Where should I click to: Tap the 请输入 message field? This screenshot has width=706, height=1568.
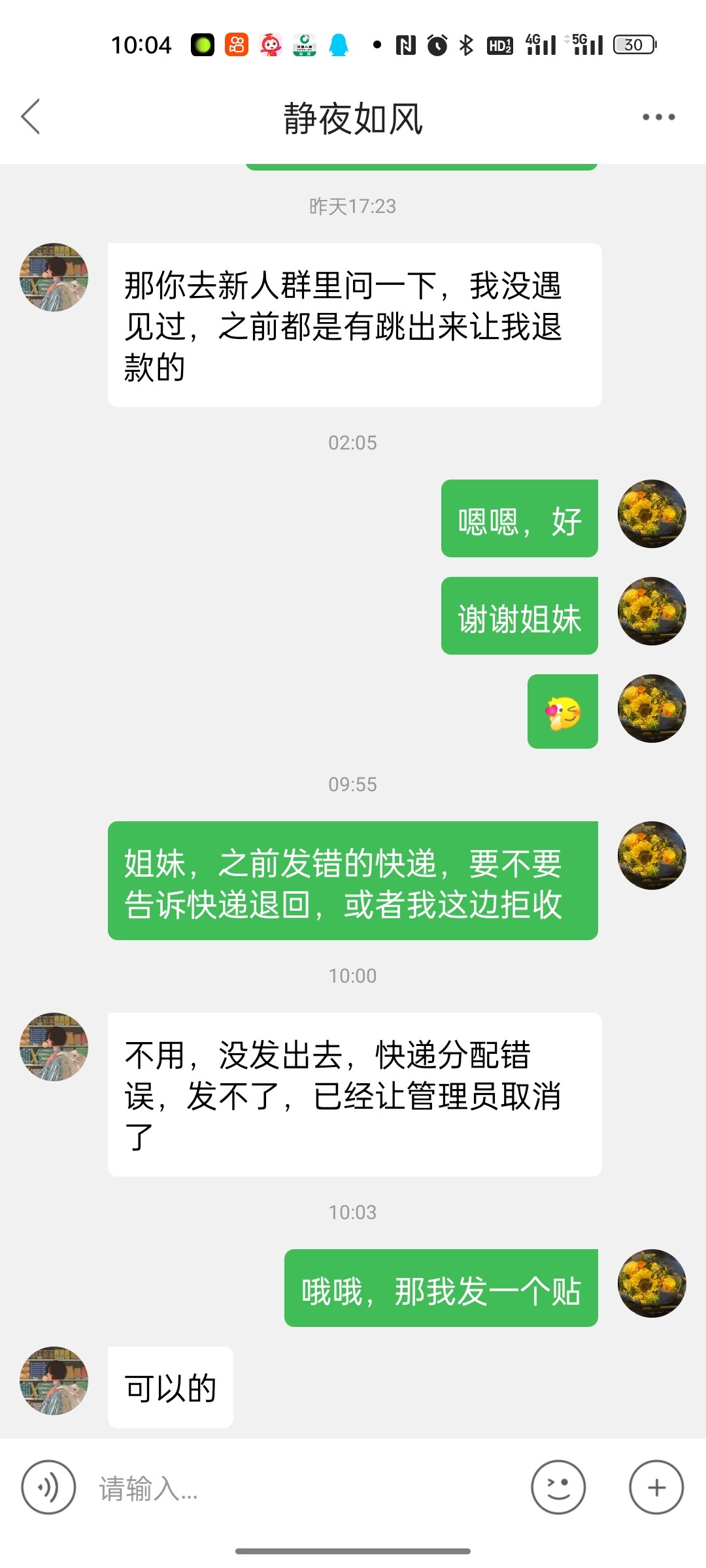click(307, 1488)
